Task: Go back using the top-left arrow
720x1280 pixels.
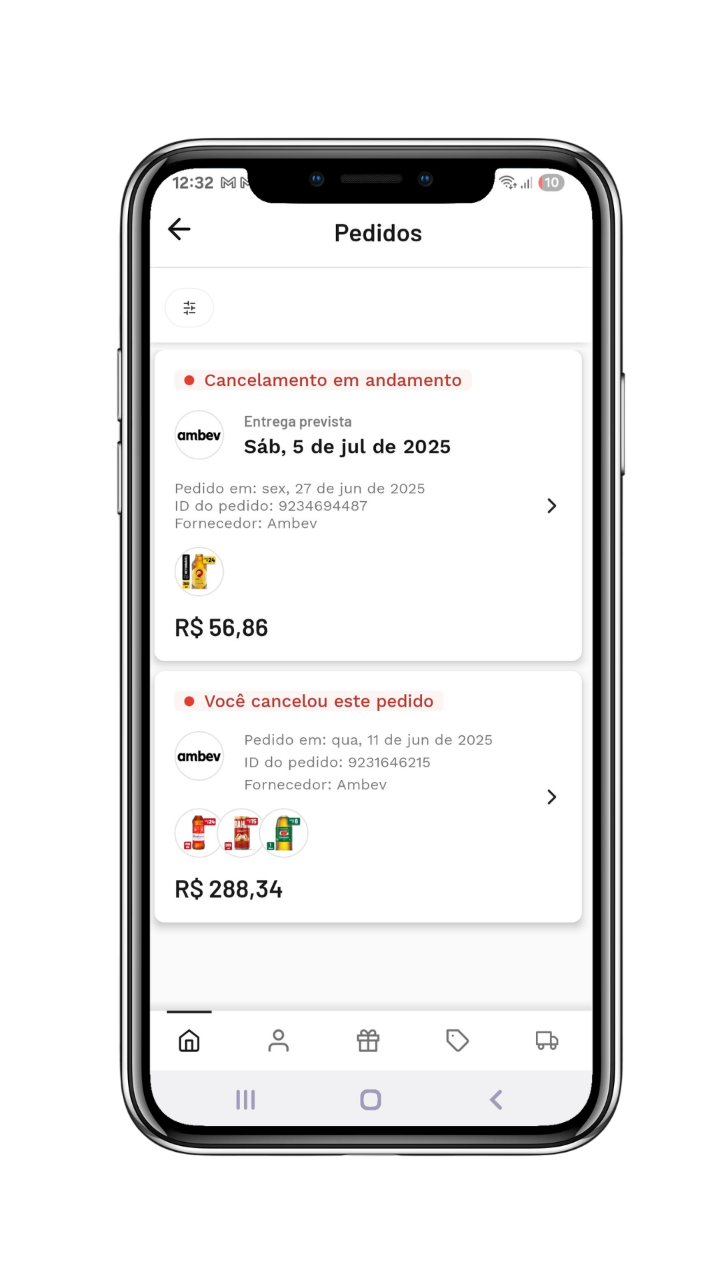Action: (179, 229)
